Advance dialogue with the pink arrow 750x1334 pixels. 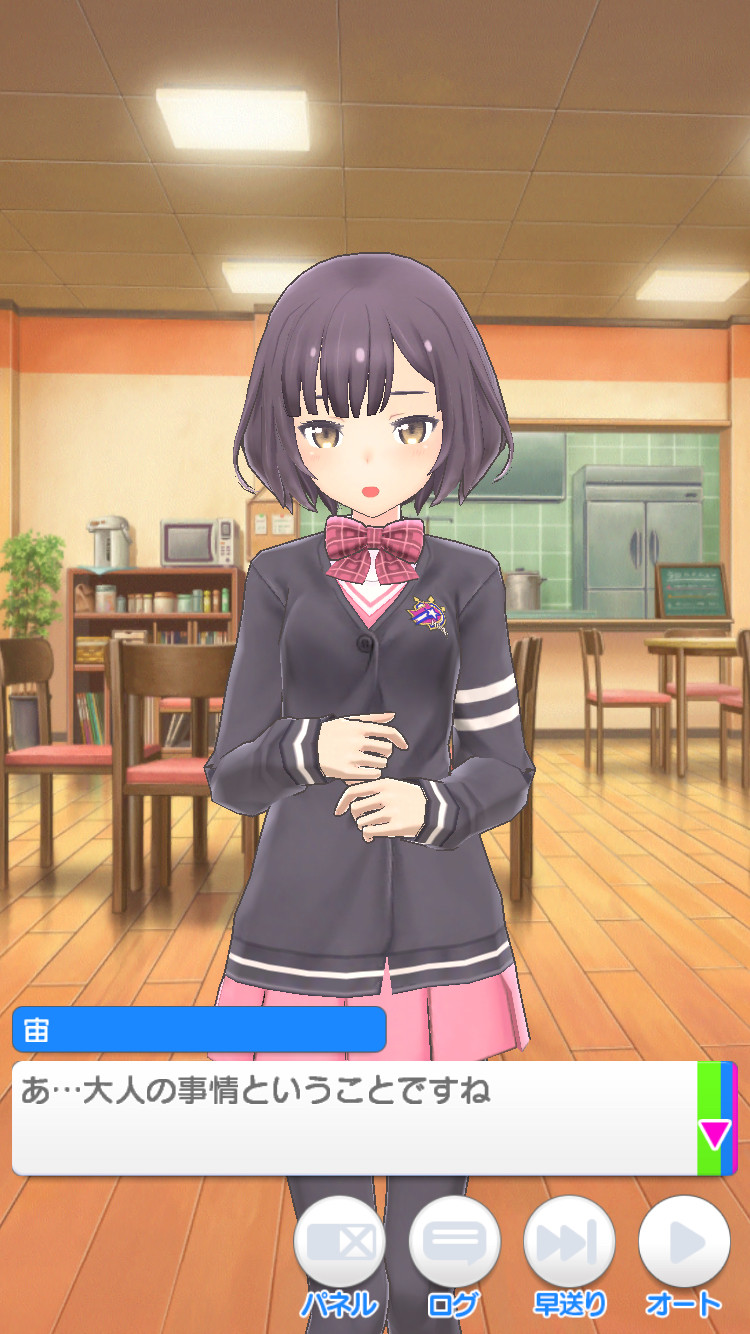coord(715,1133)
